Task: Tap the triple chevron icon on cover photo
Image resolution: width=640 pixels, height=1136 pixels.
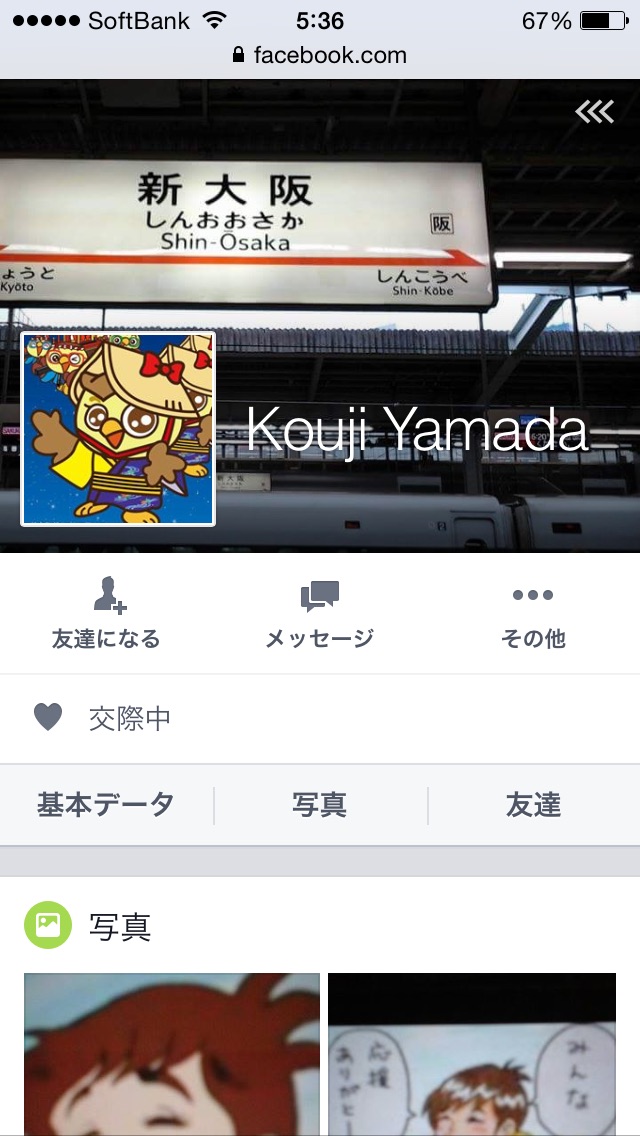Action: (594, 112)
